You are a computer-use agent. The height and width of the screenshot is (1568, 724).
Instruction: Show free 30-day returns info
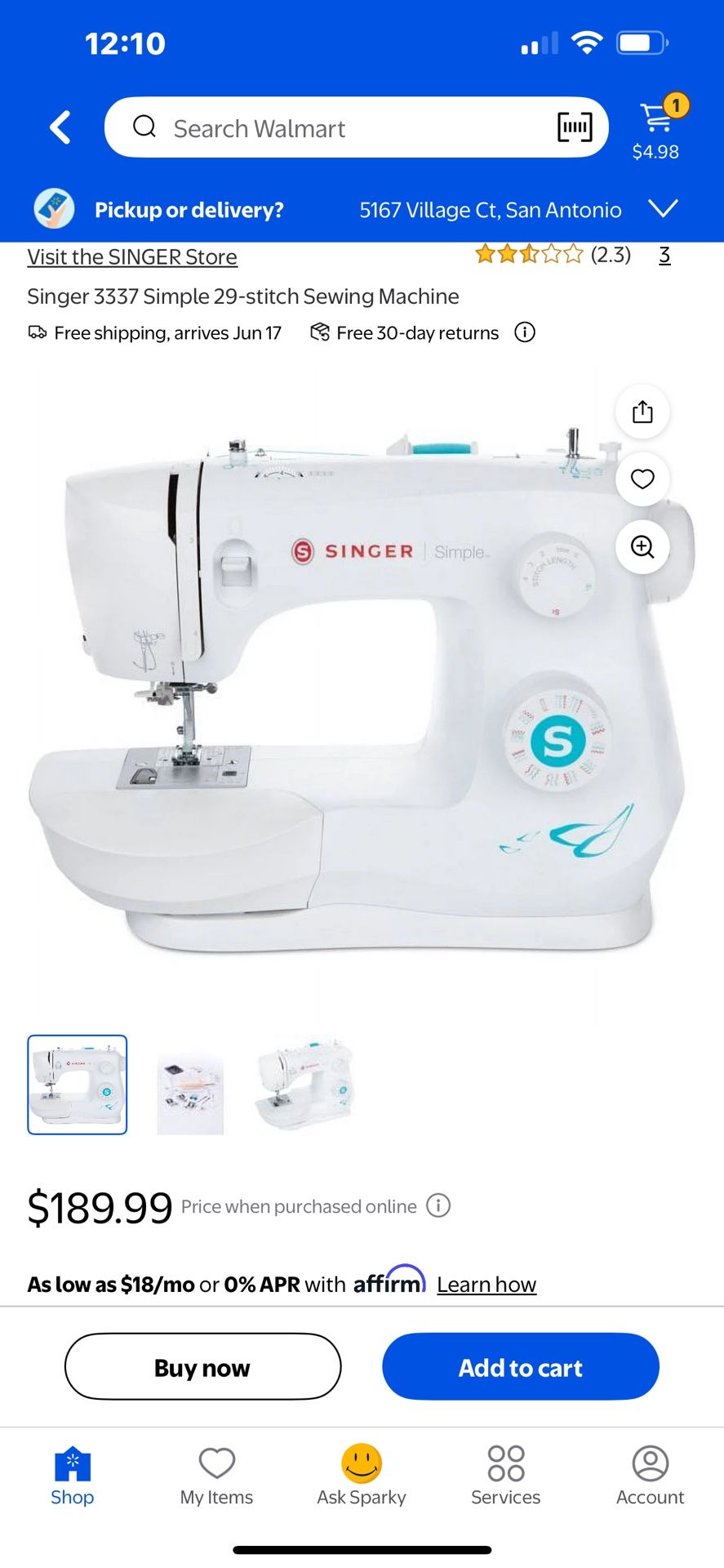[525, 332]
